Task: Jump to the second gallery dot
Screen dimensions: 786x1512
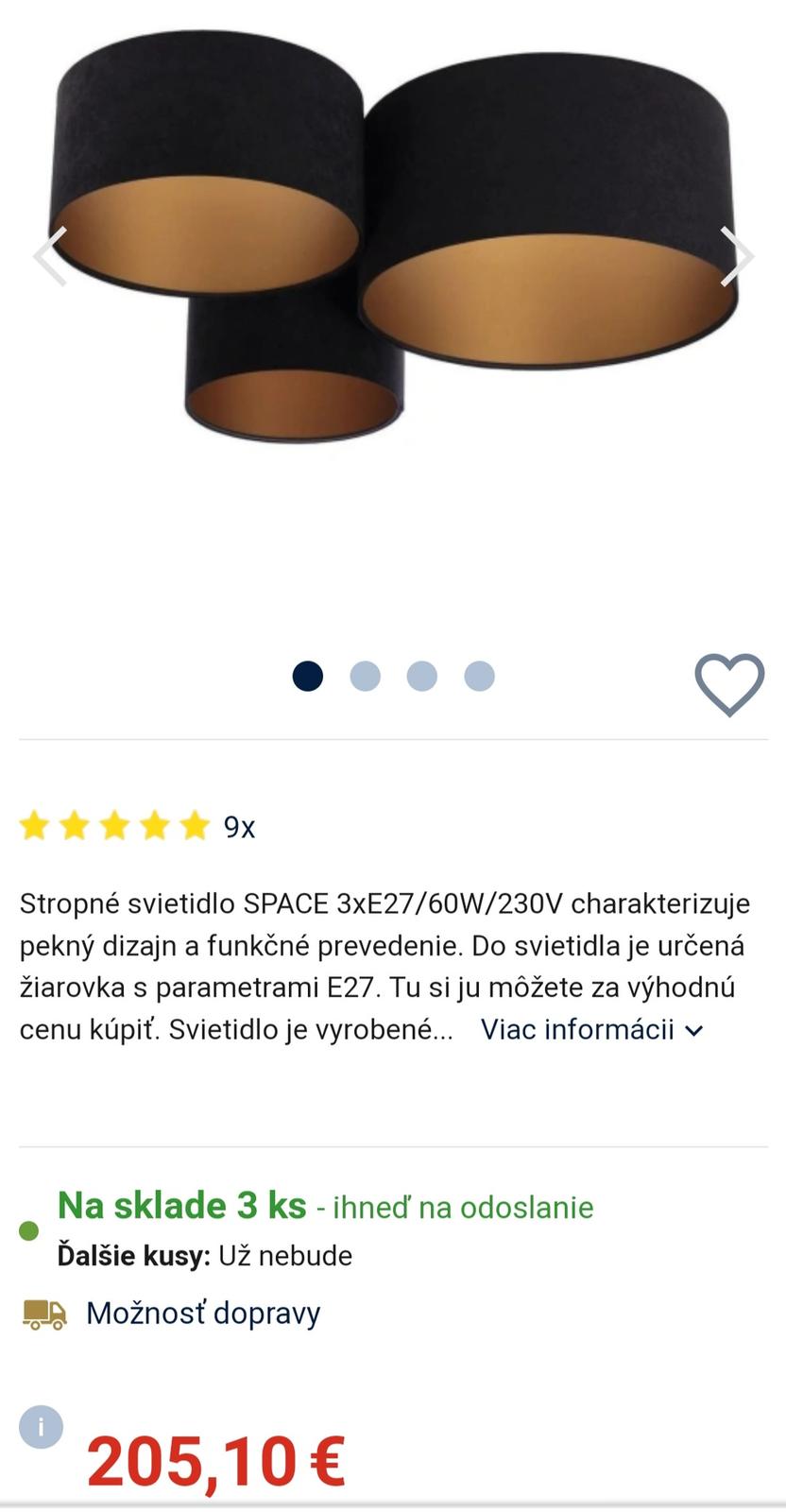Action: click(365, 677)
